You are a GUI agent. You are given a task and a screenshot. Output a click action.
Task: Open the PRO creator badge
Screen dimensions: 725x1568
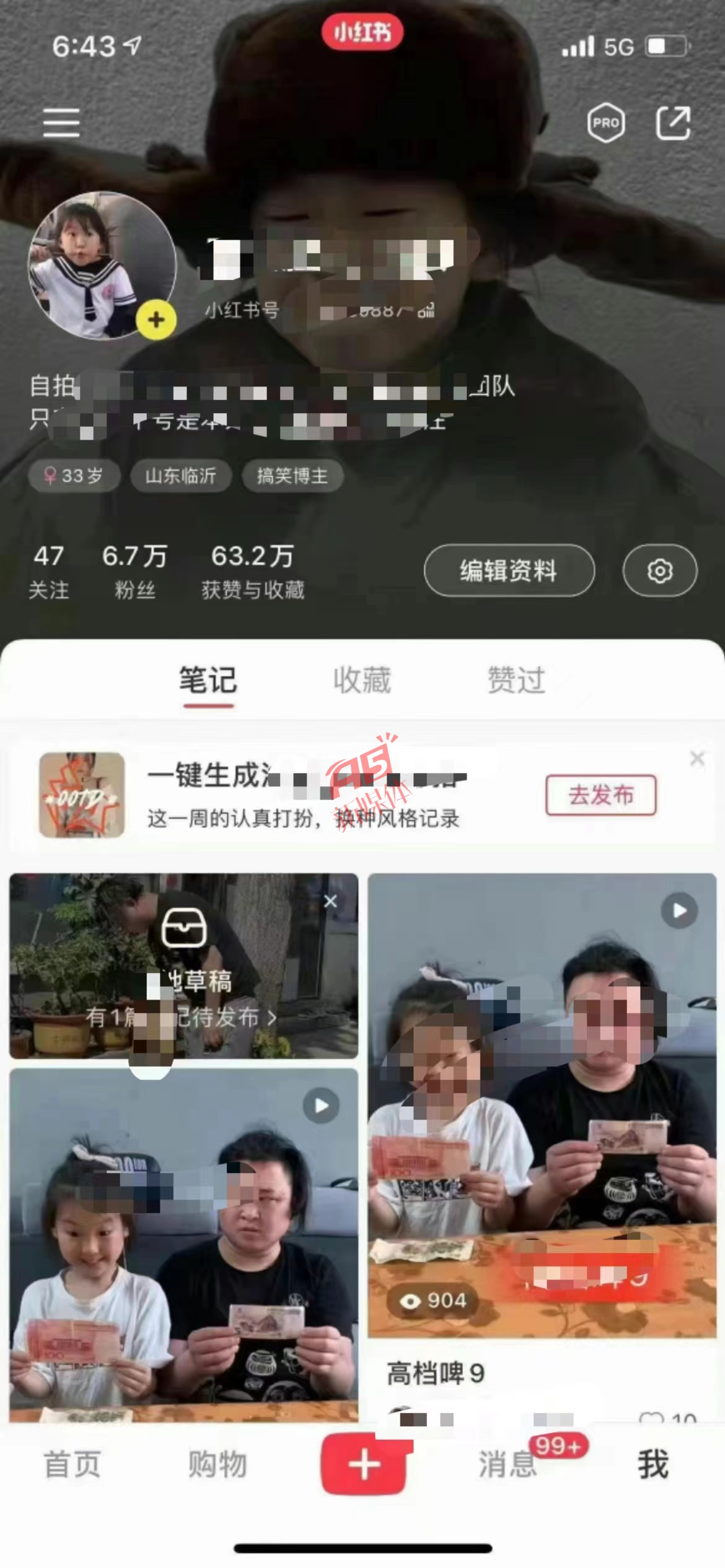(605, 123)
